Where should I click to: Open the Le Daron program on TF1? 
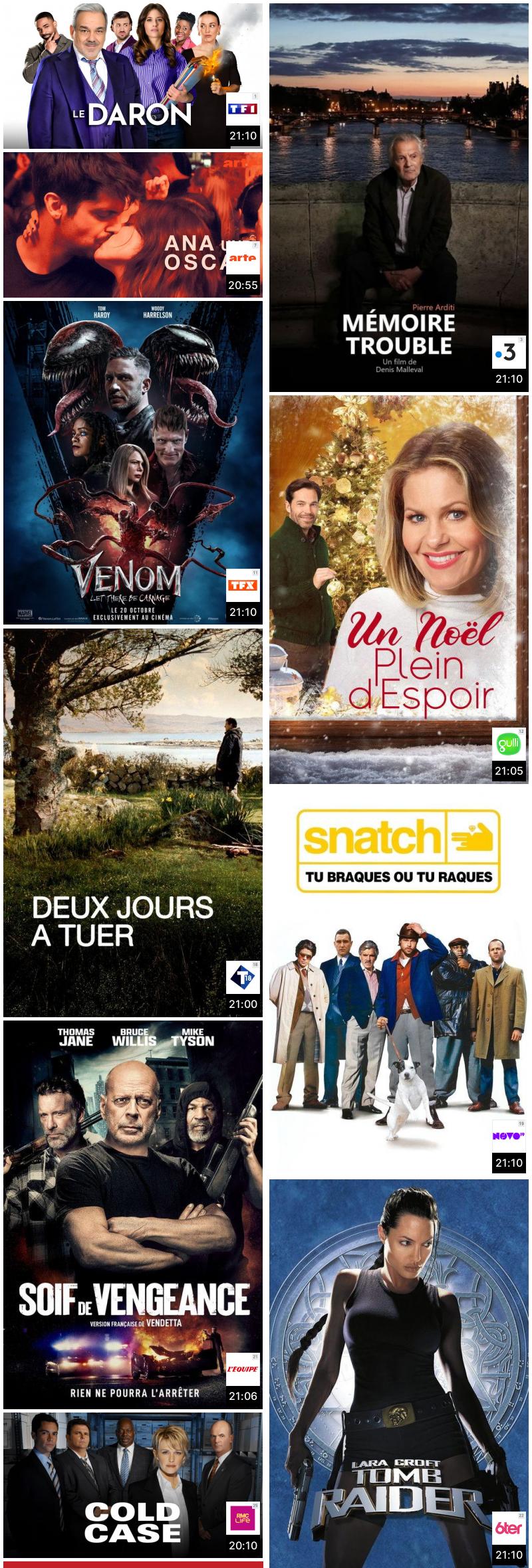click(x=132, y=76)
